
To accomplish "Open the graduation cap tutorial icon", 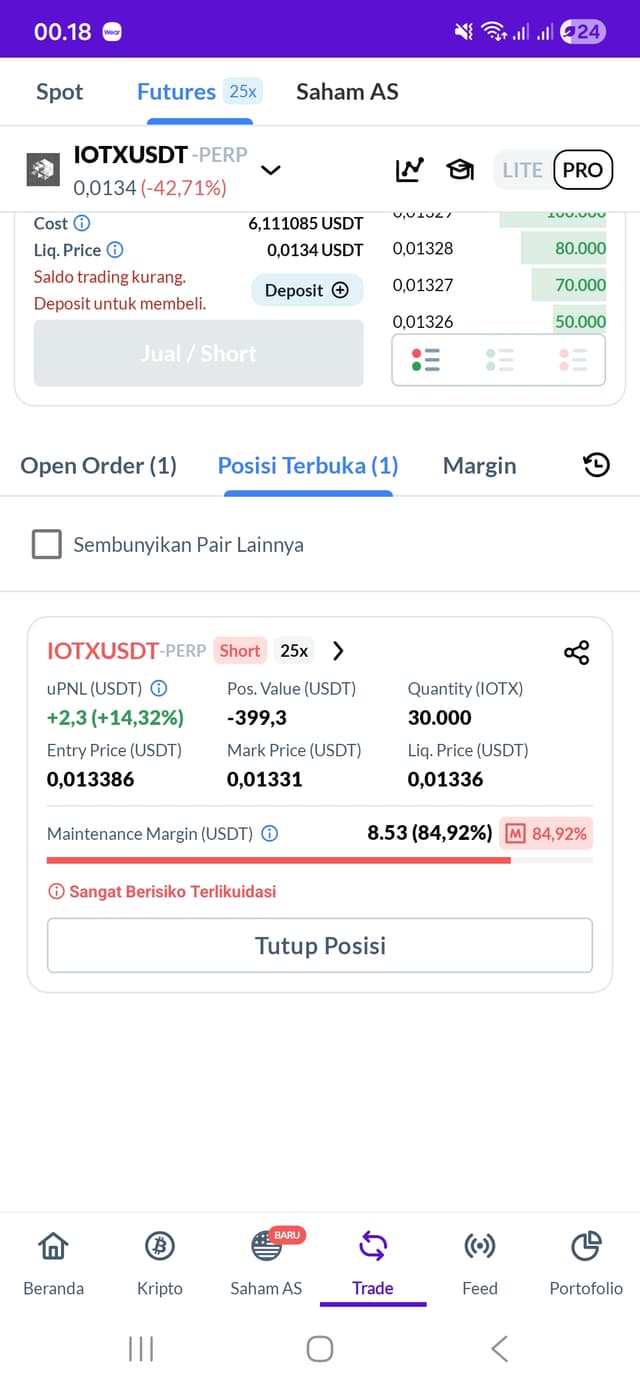I will [x=460, y=170].
